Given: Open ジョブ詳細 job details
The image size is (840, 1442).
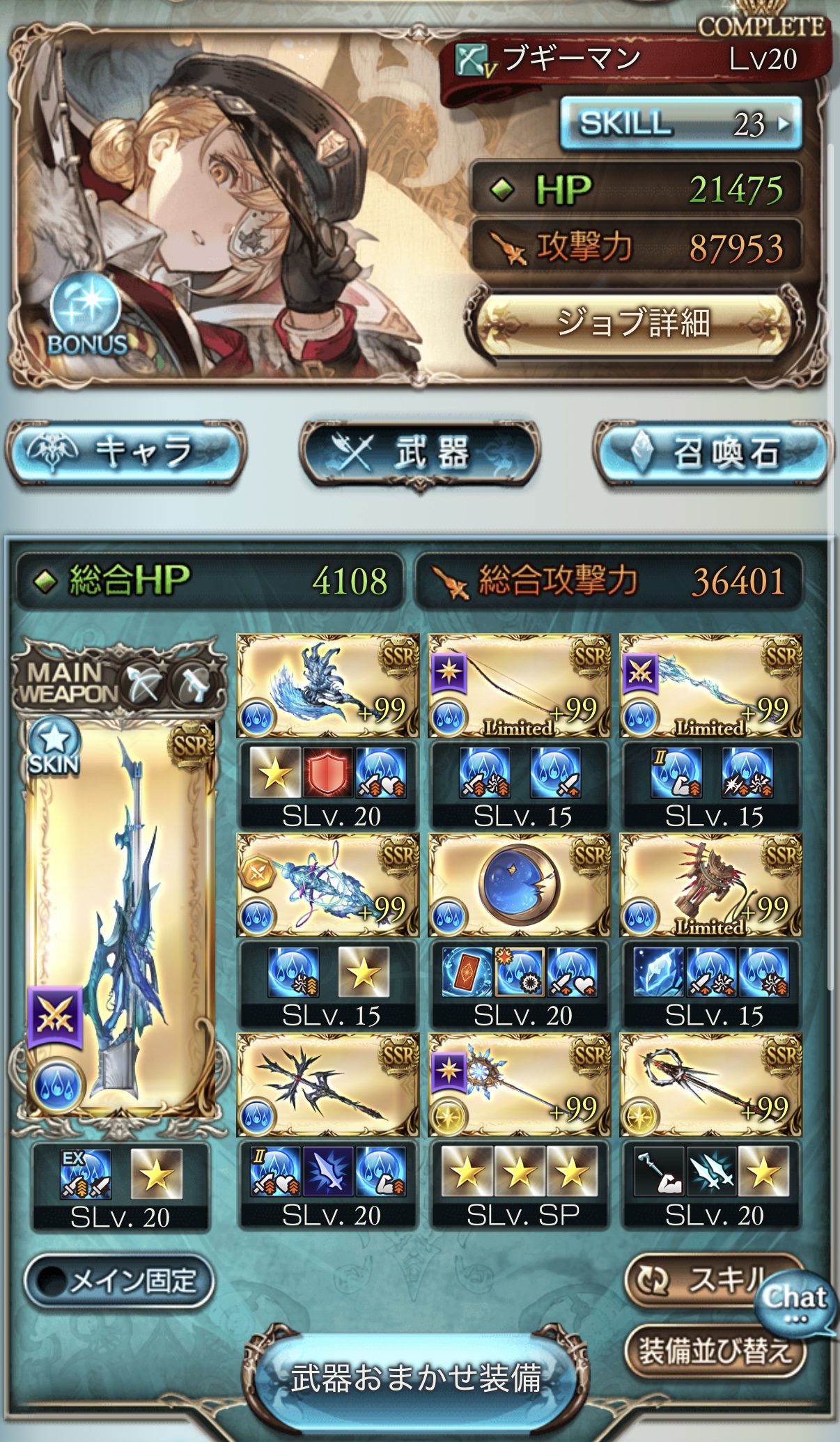Looking at the screenshot, I should point(634,323).
